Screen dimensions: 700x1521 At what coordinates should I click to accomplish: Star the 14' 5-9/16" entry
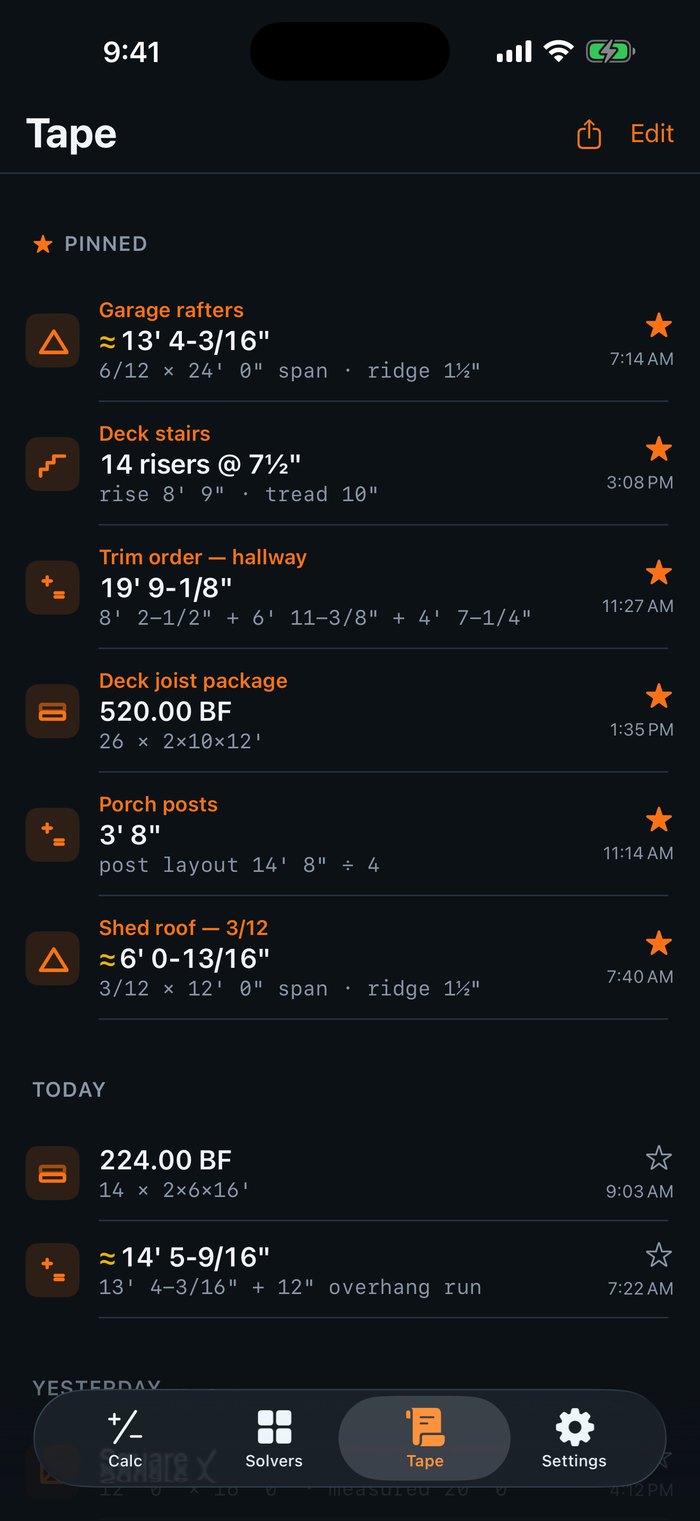tap(658, 1255)
